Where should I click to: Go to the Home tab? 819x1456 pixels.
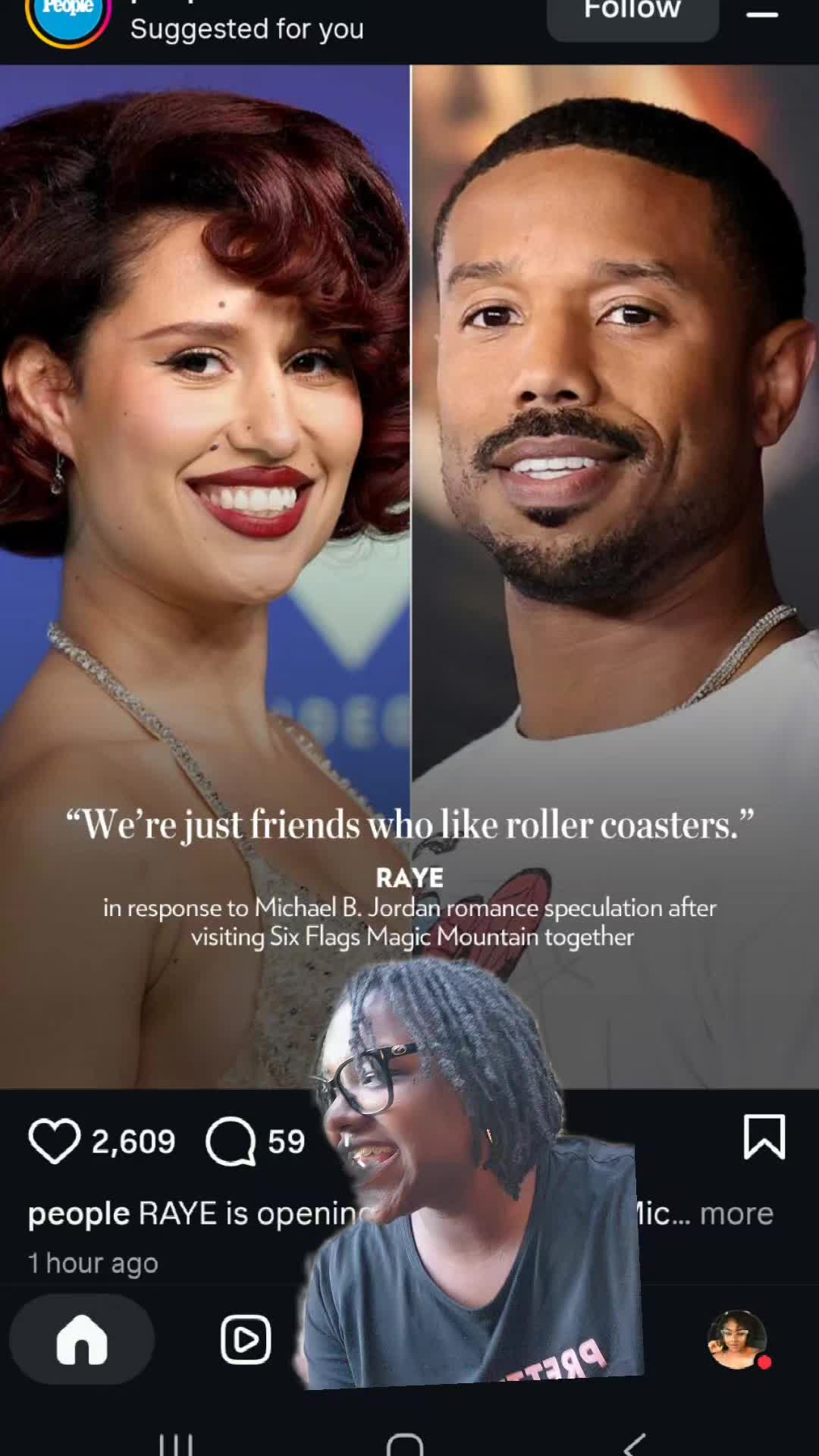(82, 1339)
